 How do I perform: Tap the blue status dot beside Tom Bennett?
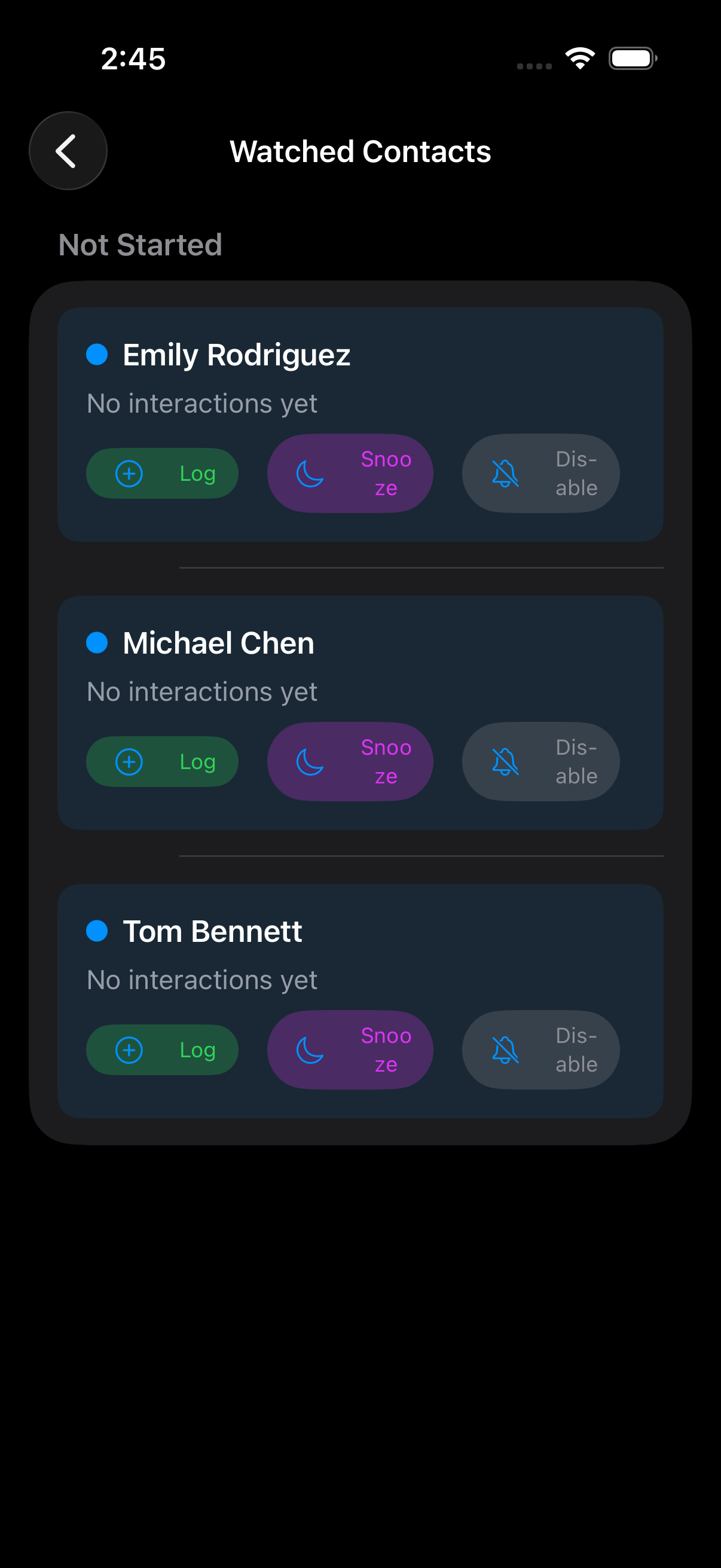(x=97, y=930)
